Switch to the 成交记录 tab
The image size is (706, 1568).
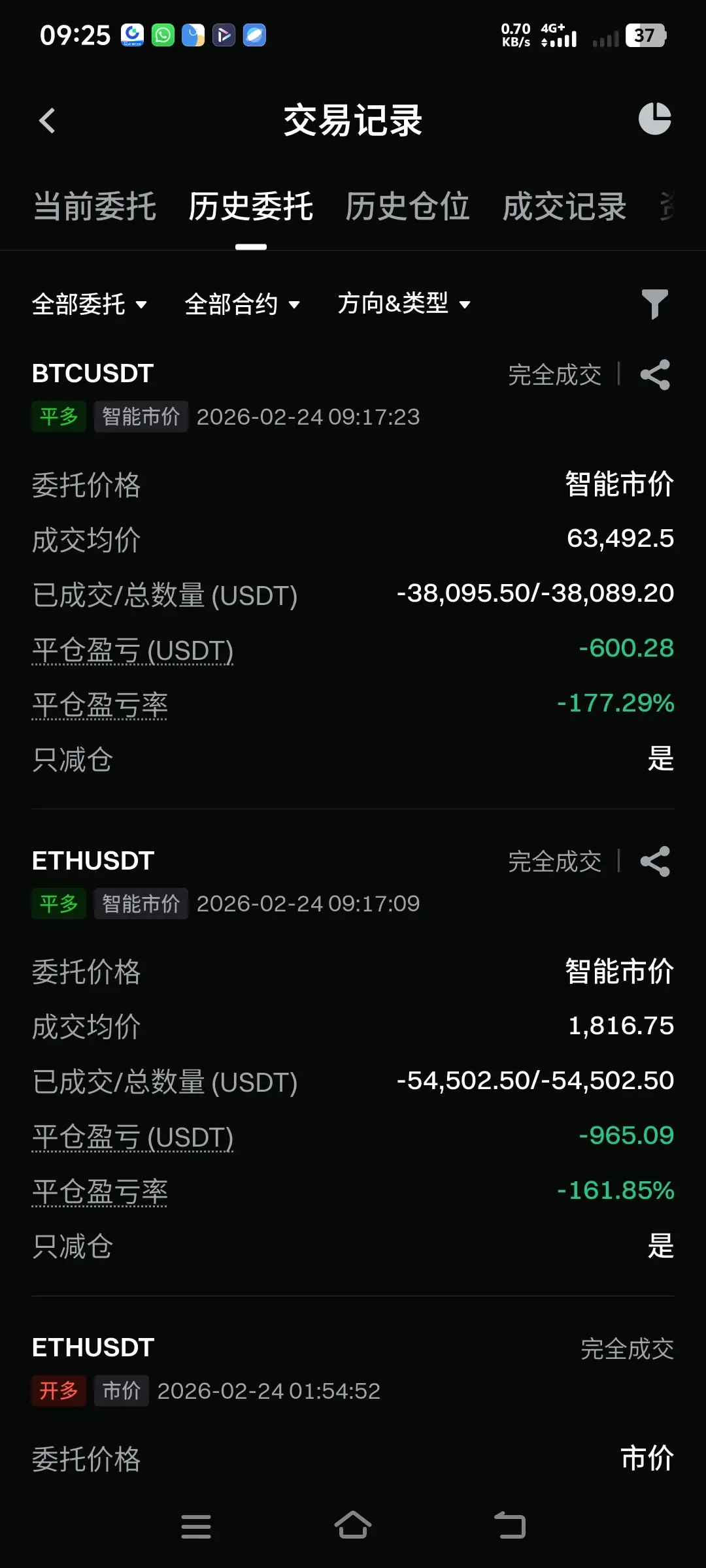click(565, 207)
